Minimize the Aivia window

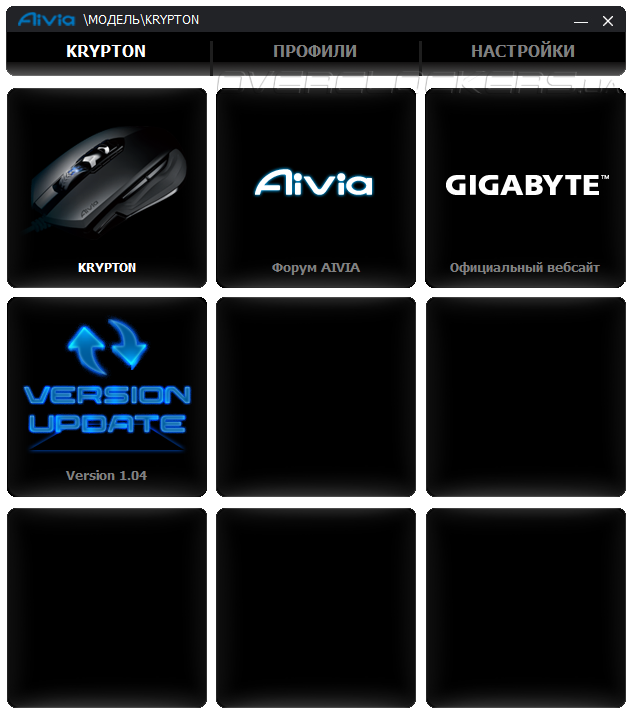tap(581, 21)
